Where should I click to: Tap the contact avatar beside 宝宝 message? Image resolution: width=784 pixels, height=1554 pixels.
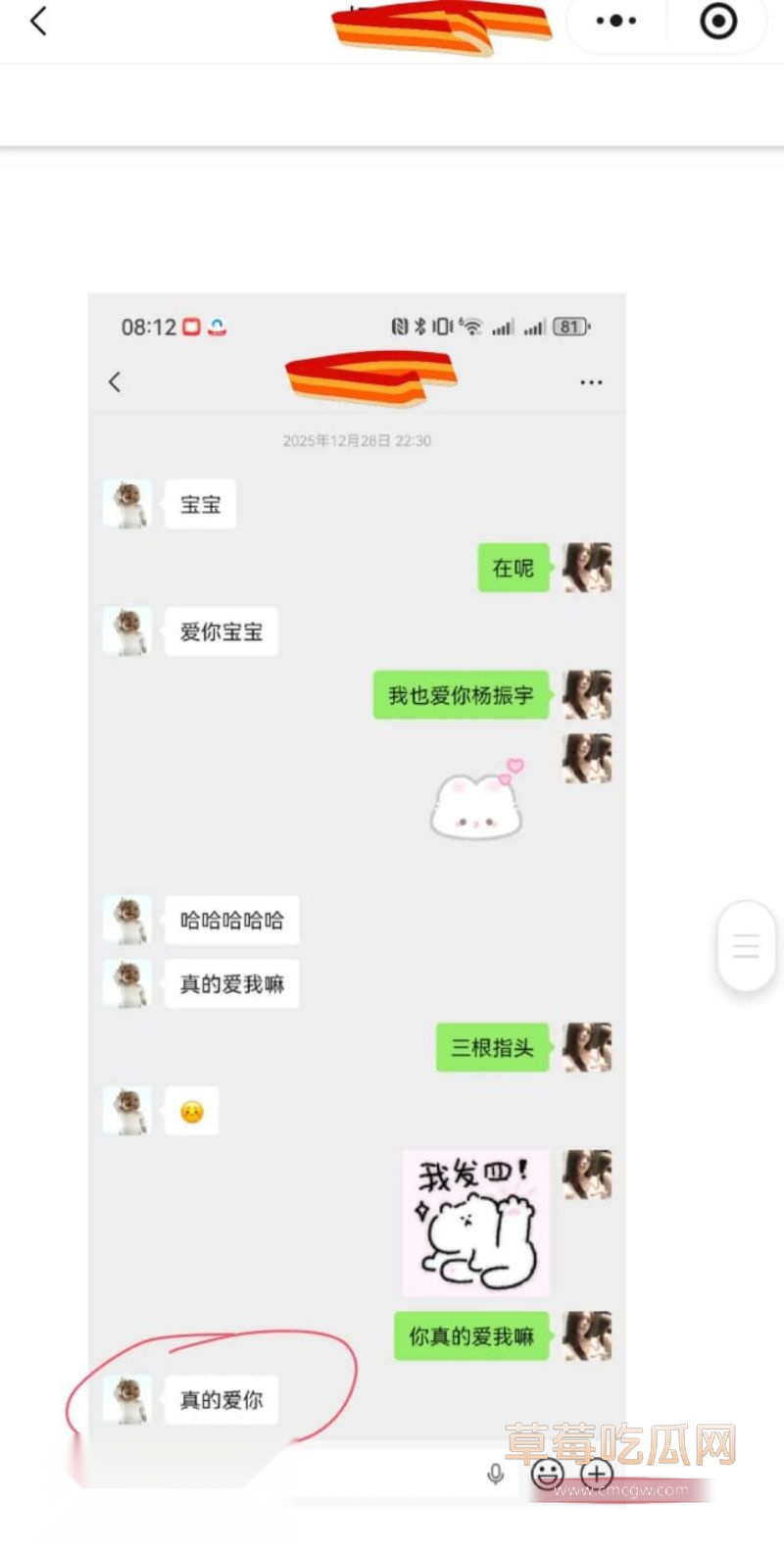[x=127, y=504]
